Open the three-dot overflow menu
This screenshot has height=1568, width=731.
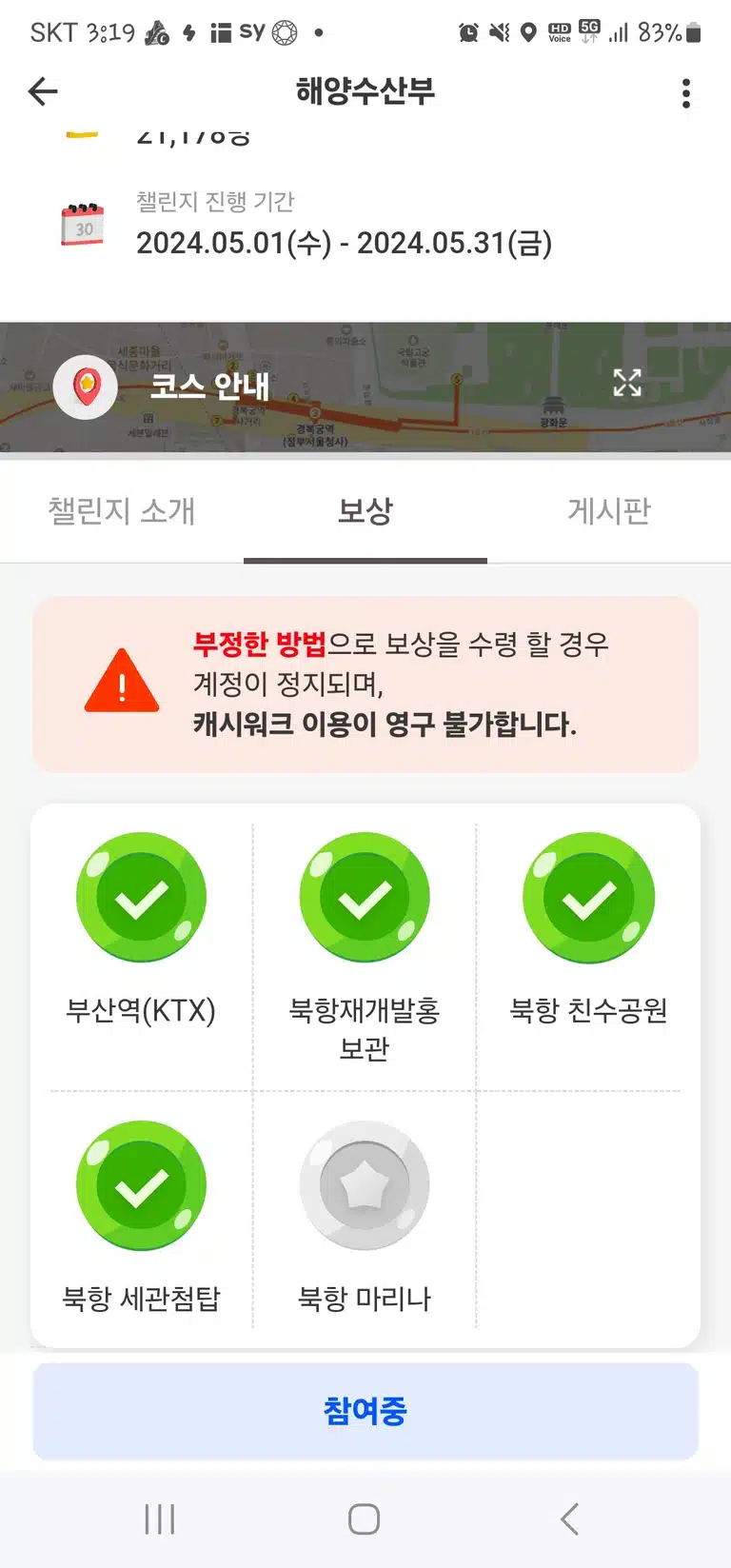click(686, 92)
